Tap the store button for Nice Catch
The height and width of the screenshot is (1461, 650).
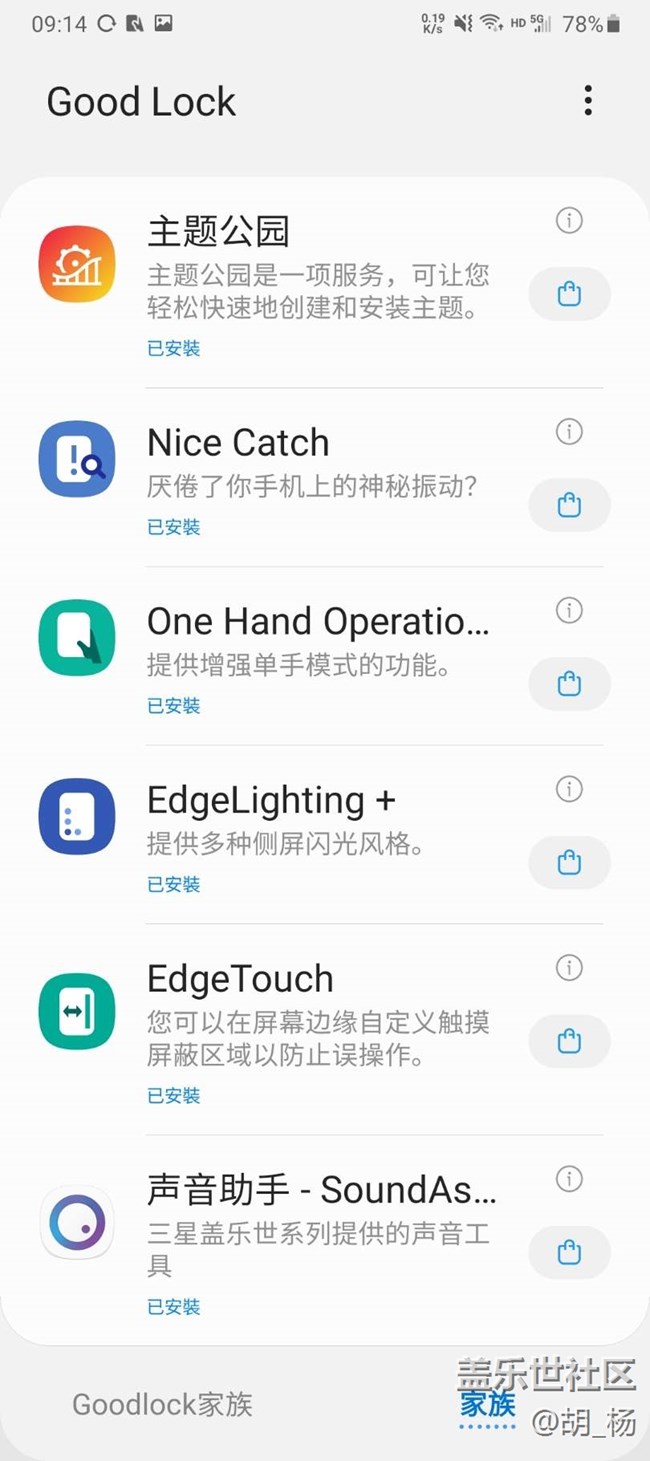click(569, 505)
